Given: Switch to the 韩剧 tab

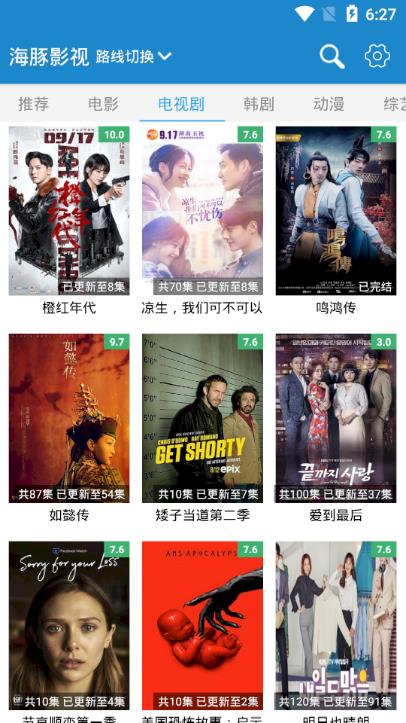Looking at the screenshot, I should click(x=259, y=104).
